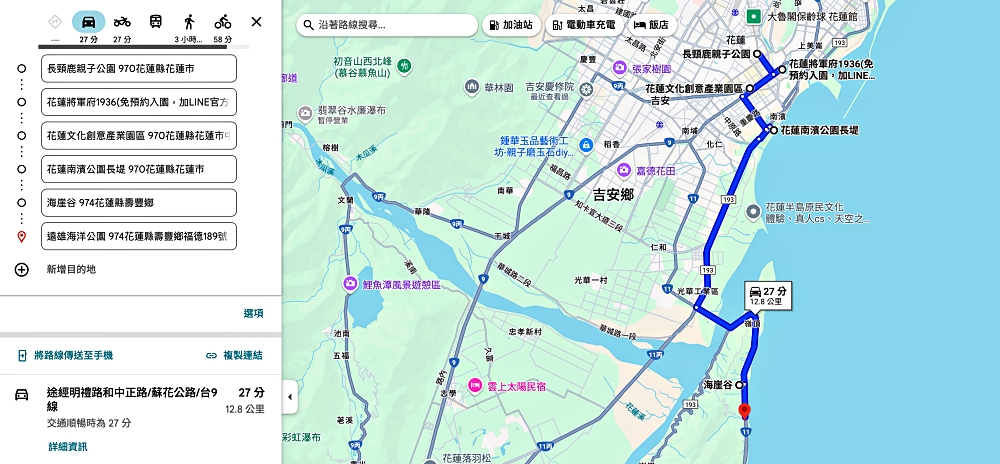
Task: Edit the 長頸鹿親子公園 starting point field
Action: 139,69
